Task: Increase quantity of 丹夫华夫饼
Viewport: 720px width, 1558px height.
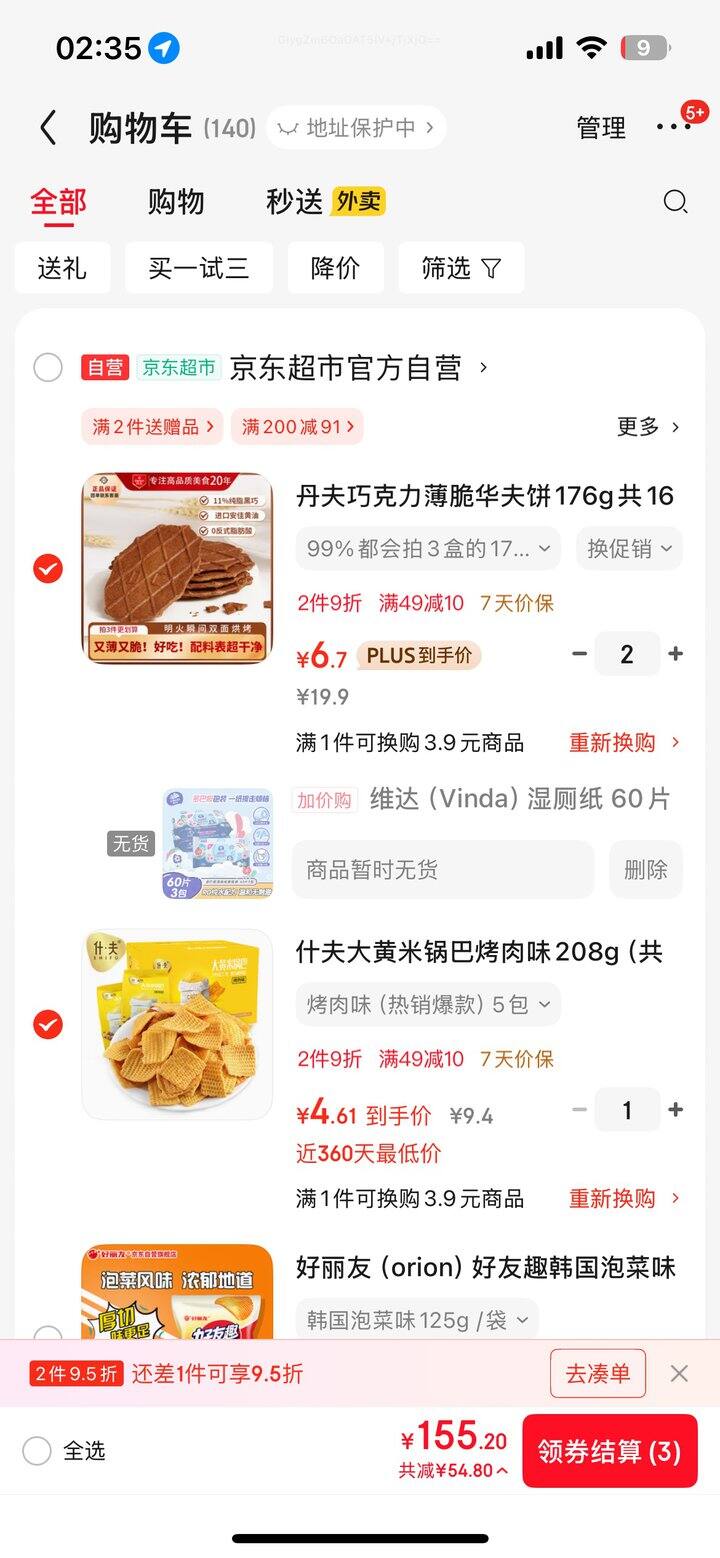Action: (x=676, y=654)
